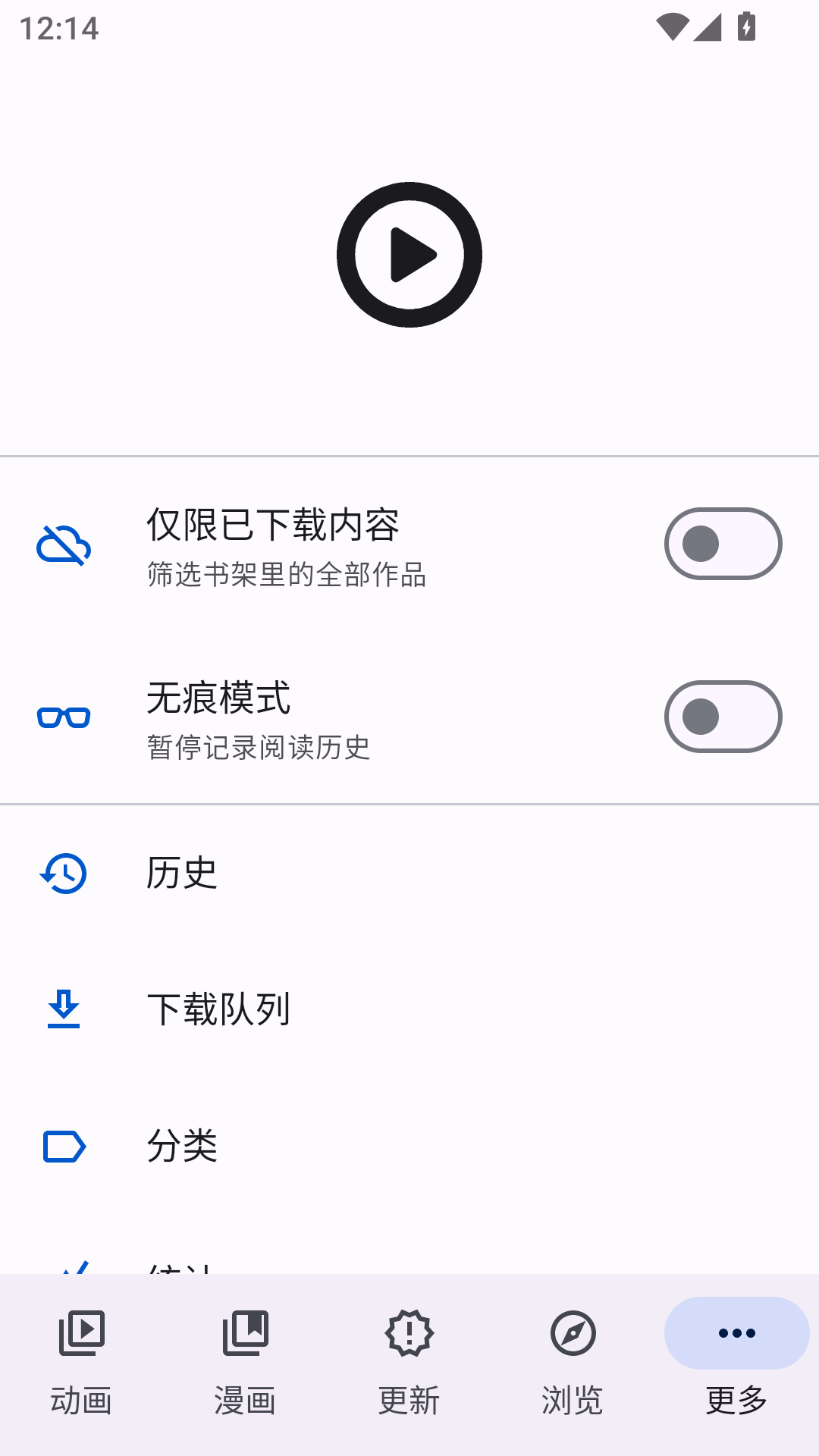The width and height of the screenshot is (819, 1456).
Task: Click the large play button logo
Action: point(409,253)
